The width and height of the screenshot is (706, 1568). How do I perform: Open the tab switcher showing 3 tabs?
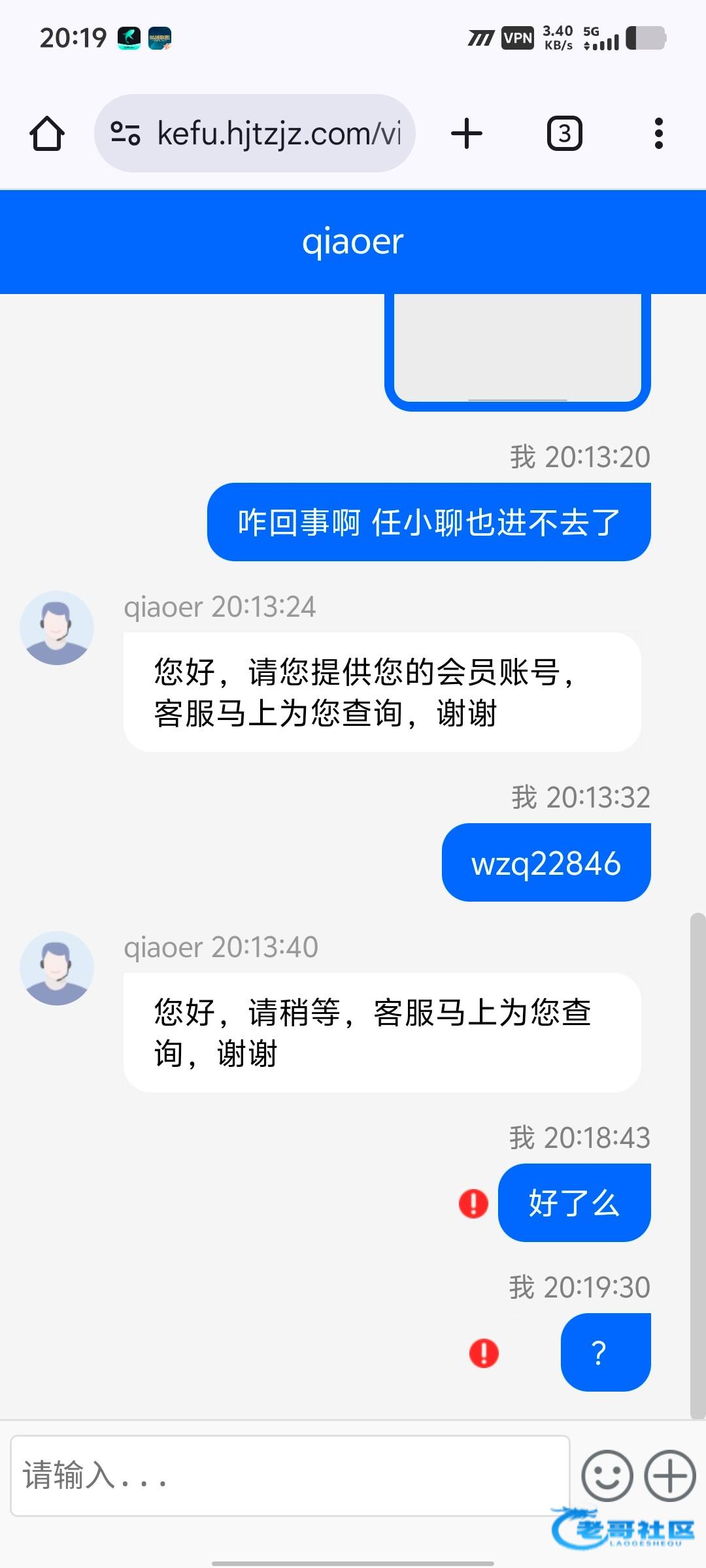(x=564, y=134)
